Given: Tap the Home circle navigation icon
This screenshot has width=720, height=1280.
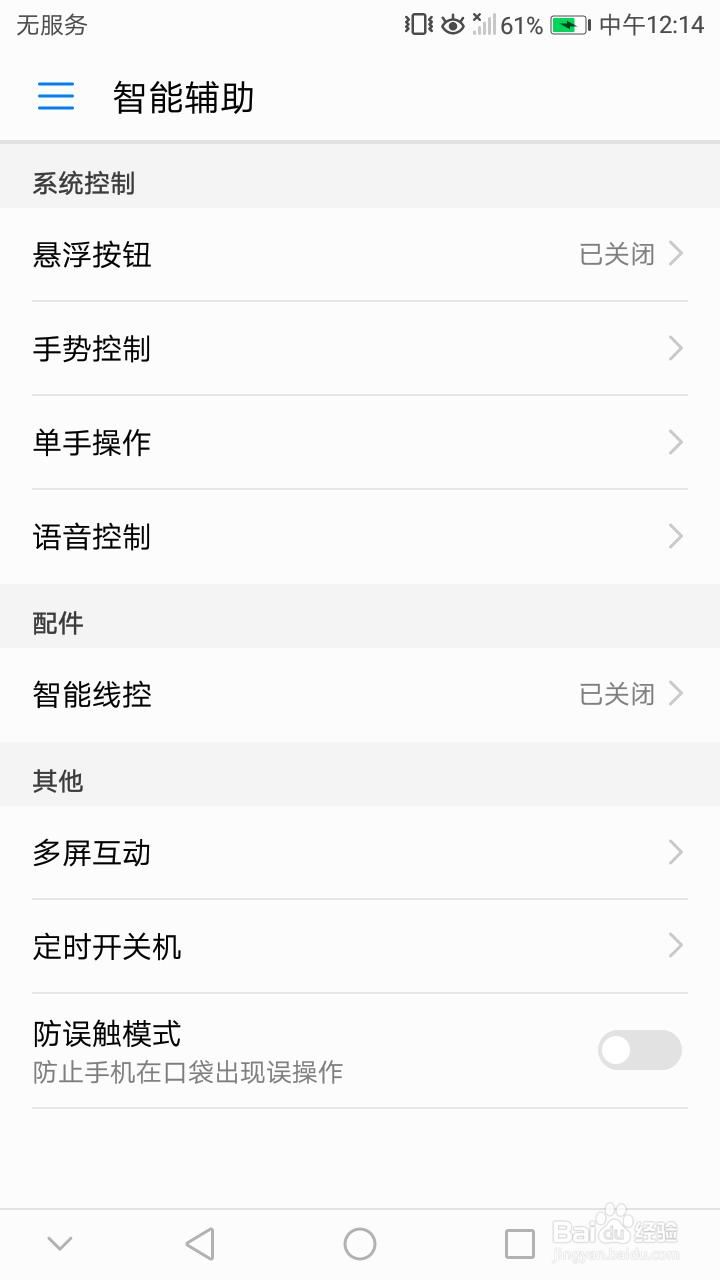Looking at the screenshot, I should click(359, 1243).
